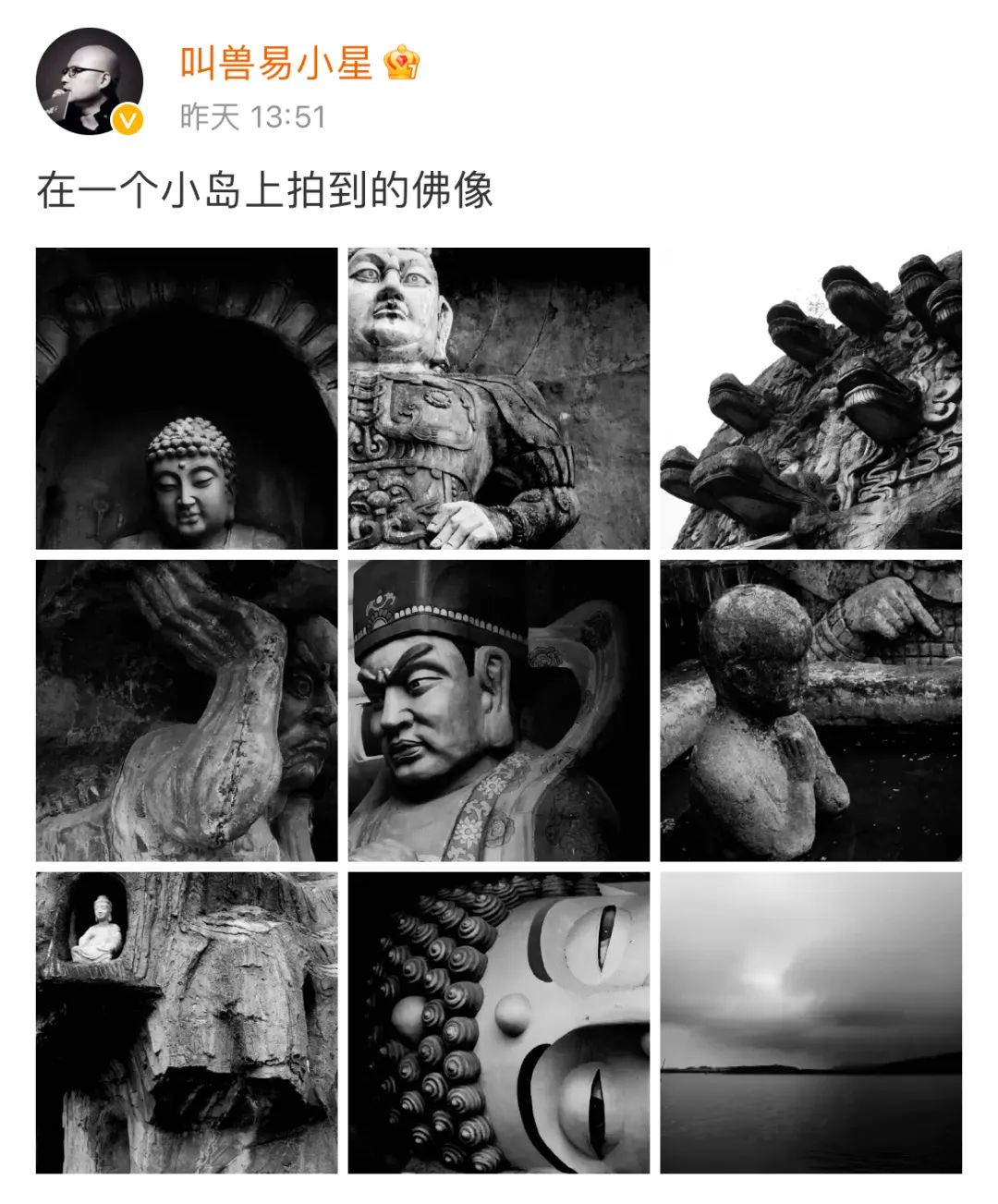The width and height of the screenshot is (998, 1204).
Task: Open the small white Buddha cliff photo
Action: click(x=187, y=1022)
